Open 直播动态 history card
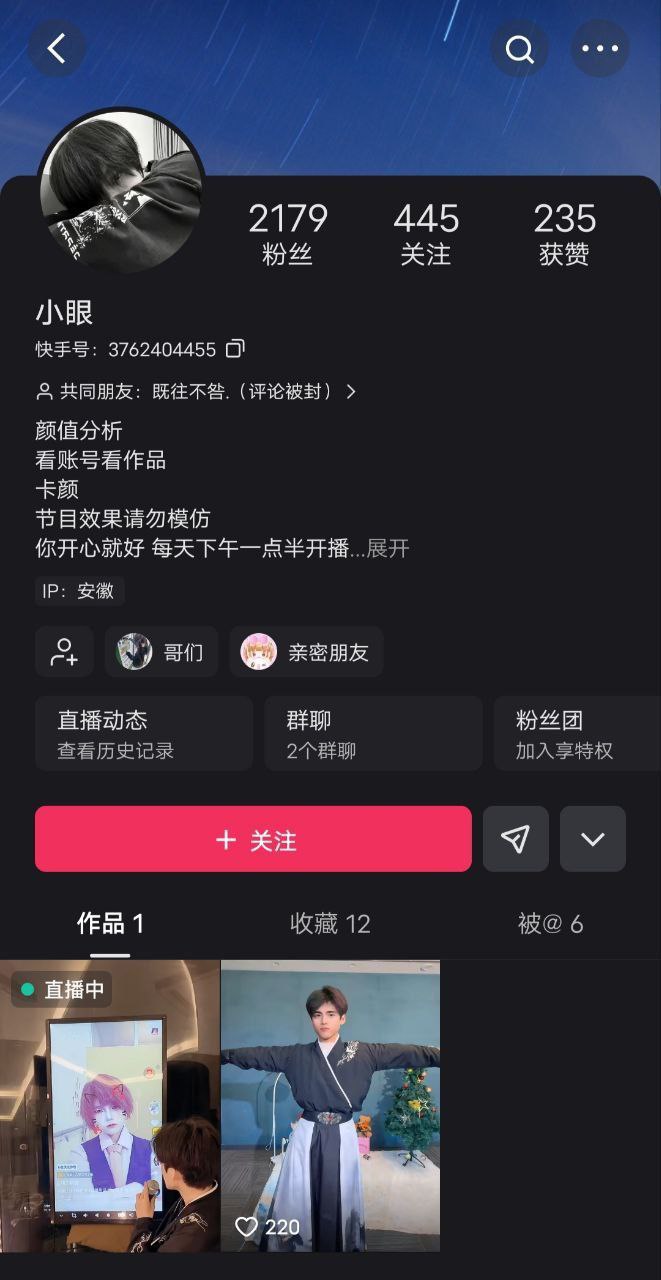 coord(143,734)
